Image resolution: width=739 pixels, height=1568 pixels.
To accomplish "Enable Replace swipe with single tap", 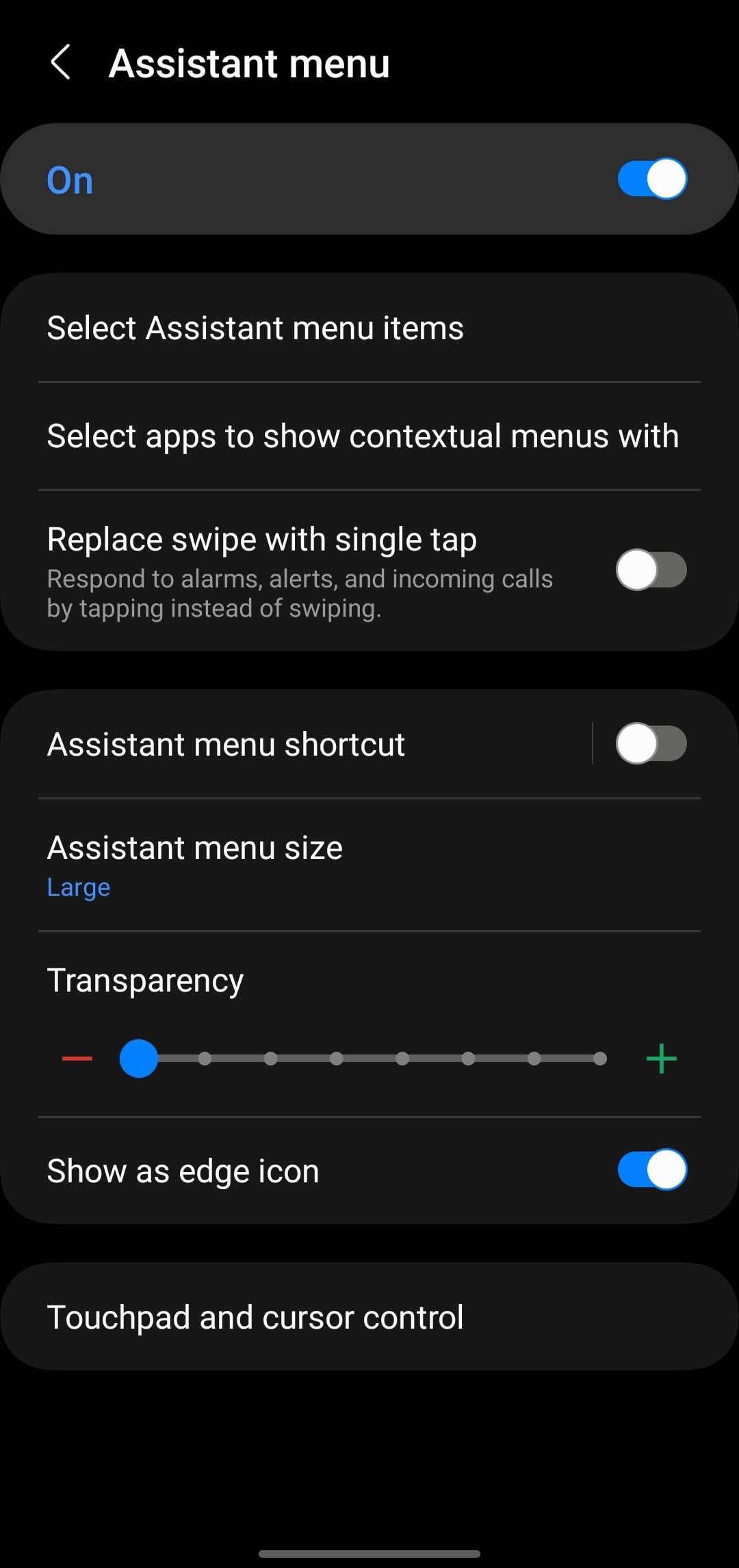I will [651, 570].
